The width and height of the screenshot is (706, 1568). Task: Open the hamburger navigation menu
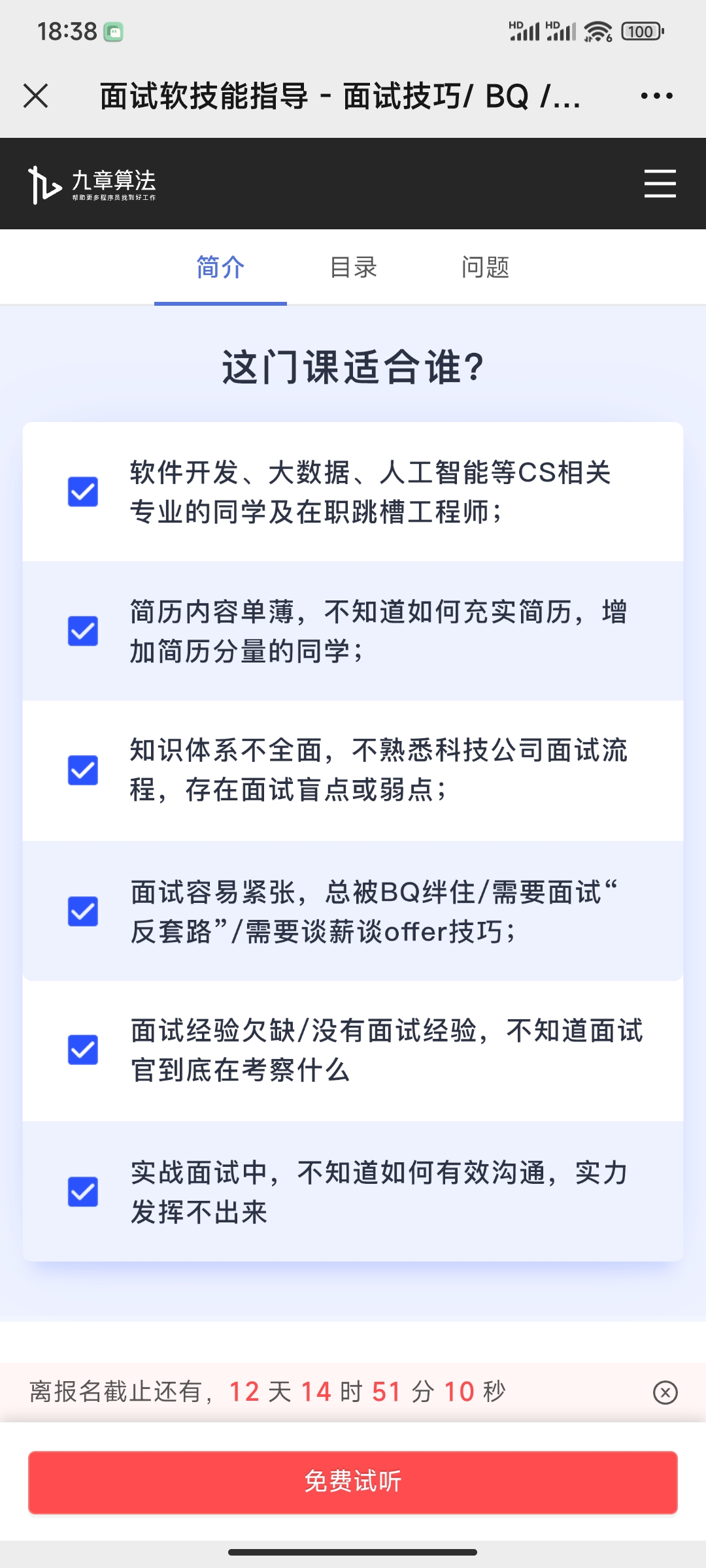[660, 184]
